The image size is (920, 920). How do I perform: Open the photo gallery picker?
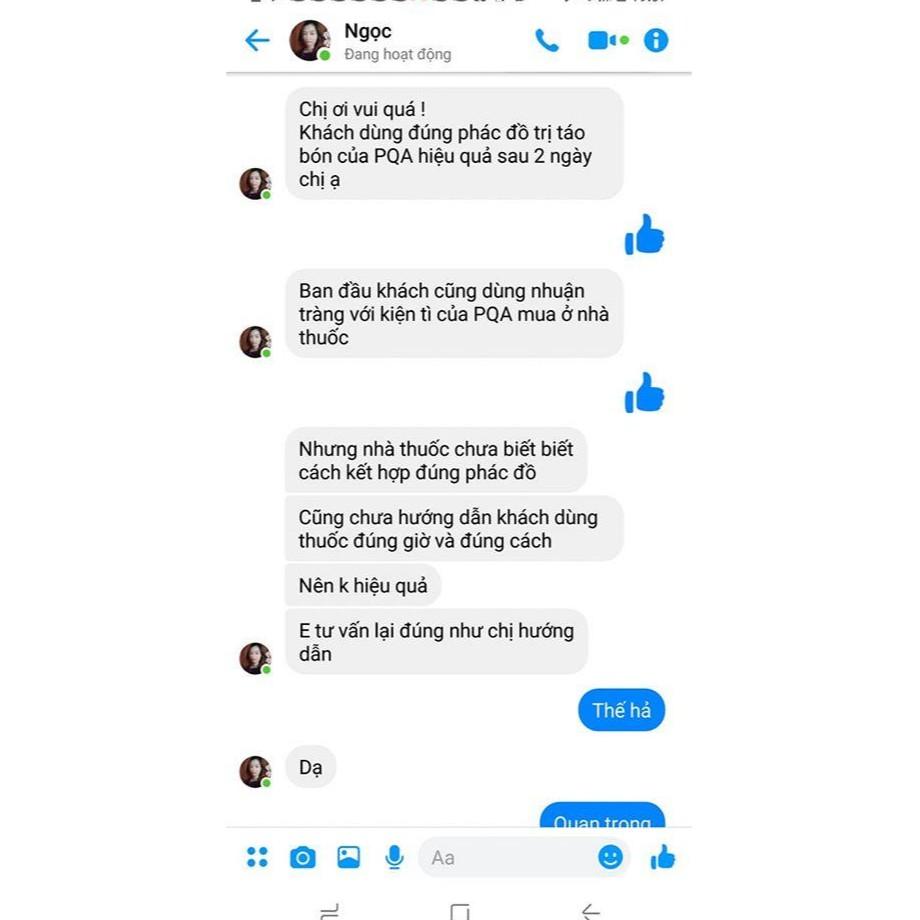pyautogui.click(x=348, y=857)
